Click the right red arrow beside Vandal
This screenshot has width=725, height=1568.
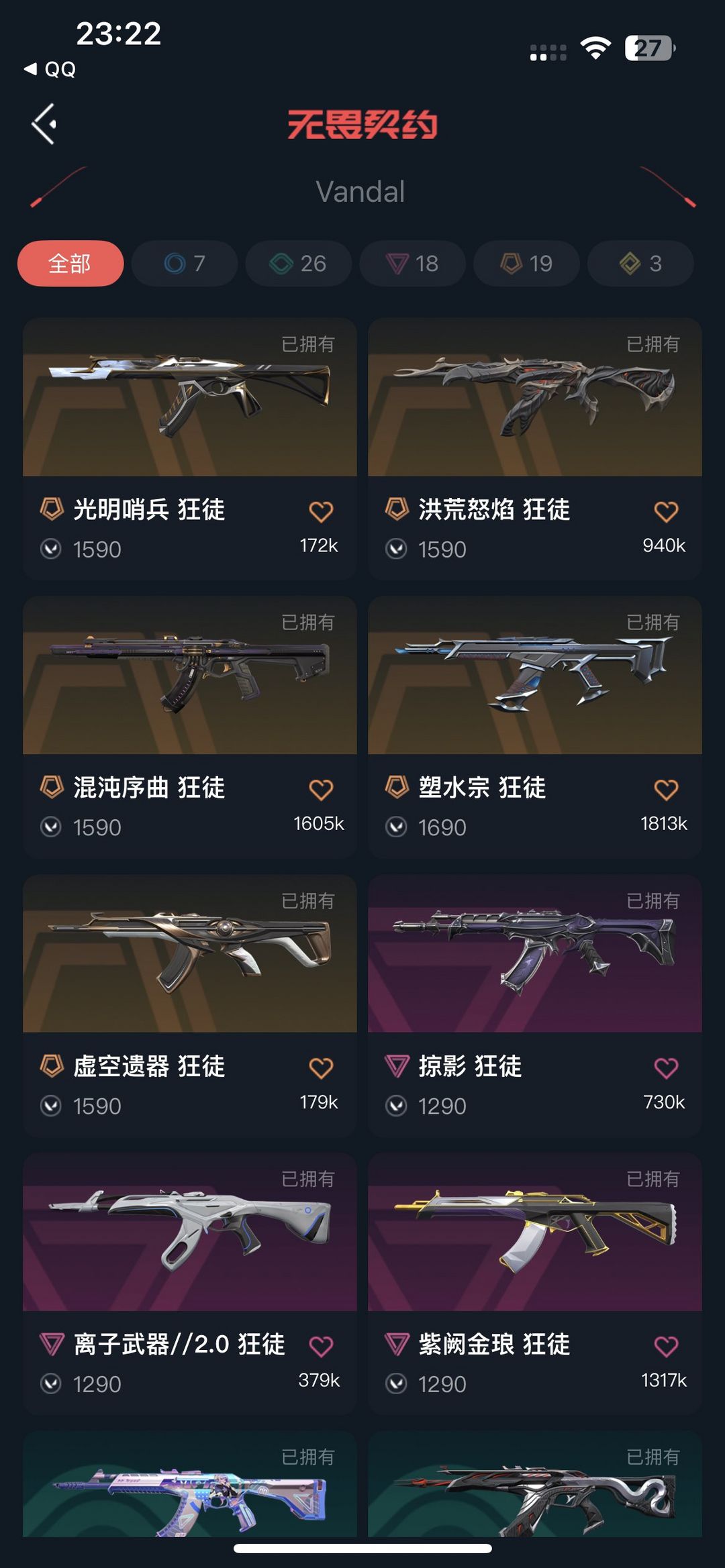point(669,187)
